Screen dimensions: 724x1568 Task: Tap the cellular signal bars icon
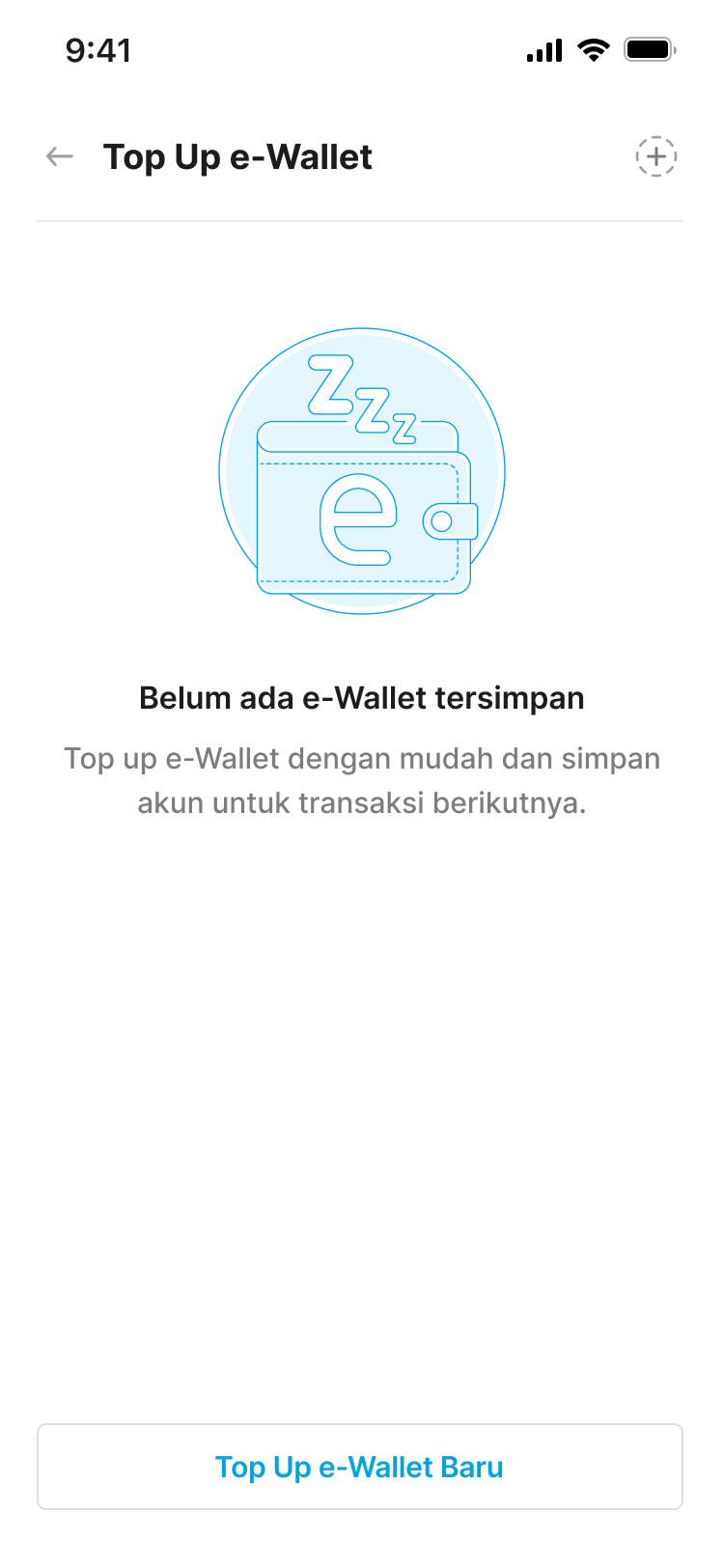click(x=543, y=49)
